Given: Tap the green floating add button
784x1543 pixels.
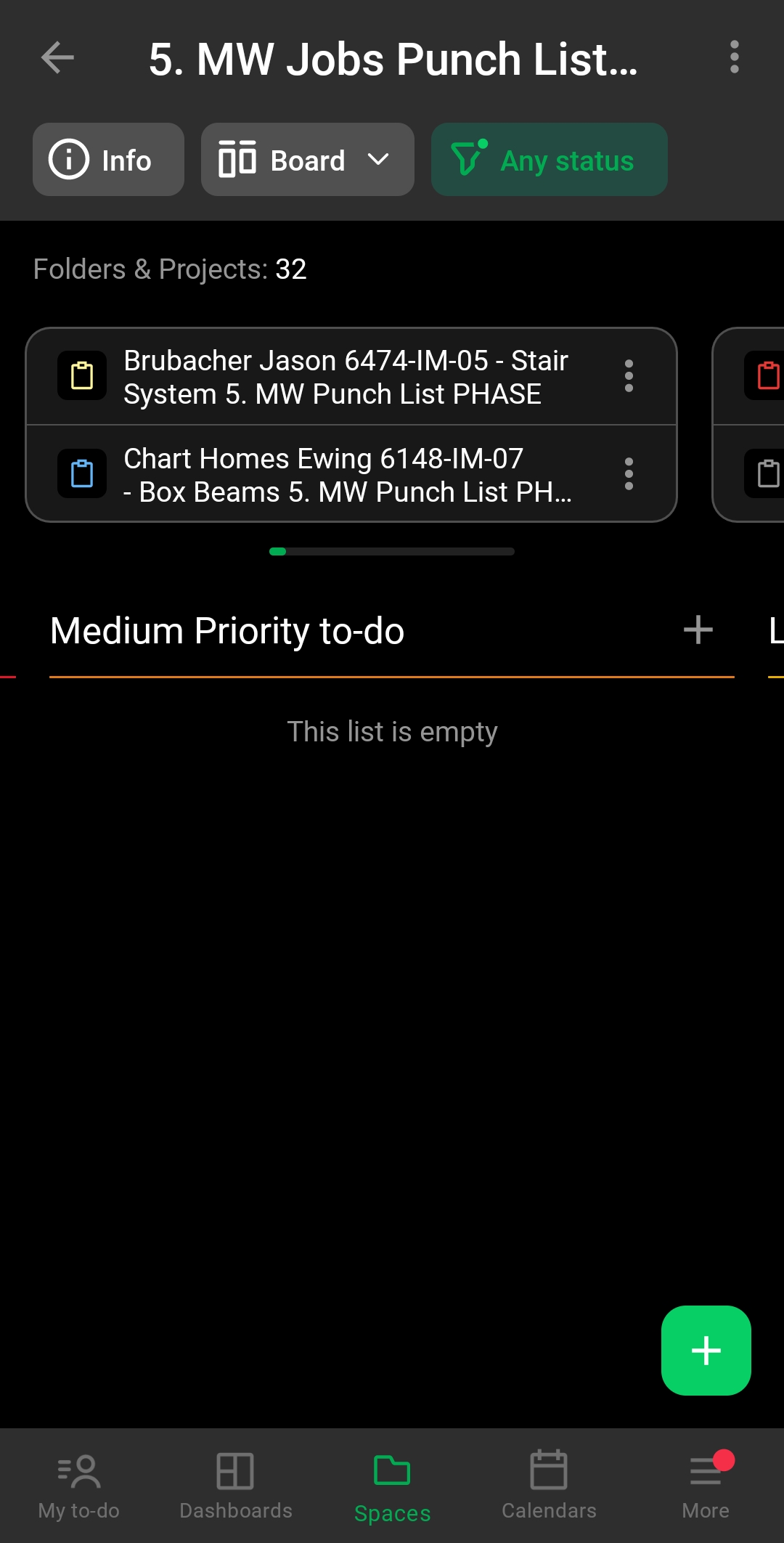Looking at the screenshot, I should coord(706,1351).
